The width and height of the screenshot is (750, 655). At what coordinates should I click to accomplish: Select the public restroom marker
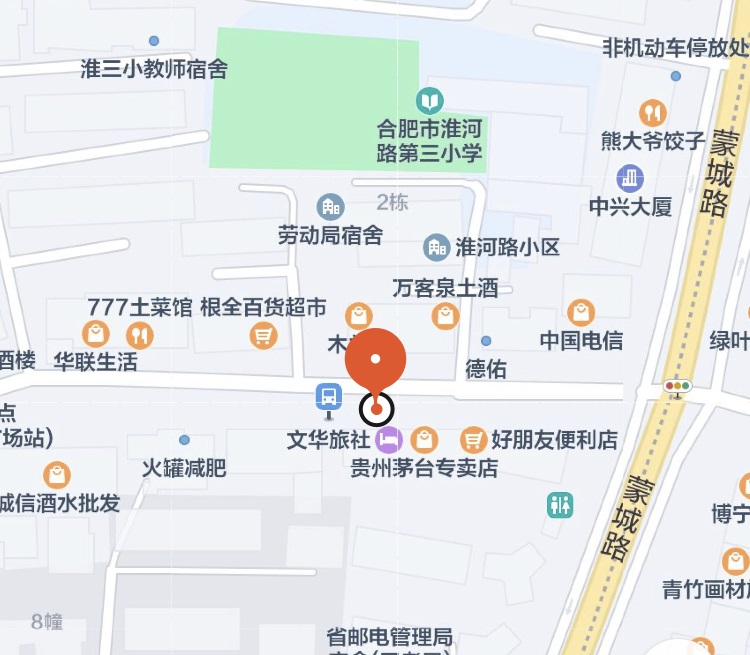tap(560, 505)
